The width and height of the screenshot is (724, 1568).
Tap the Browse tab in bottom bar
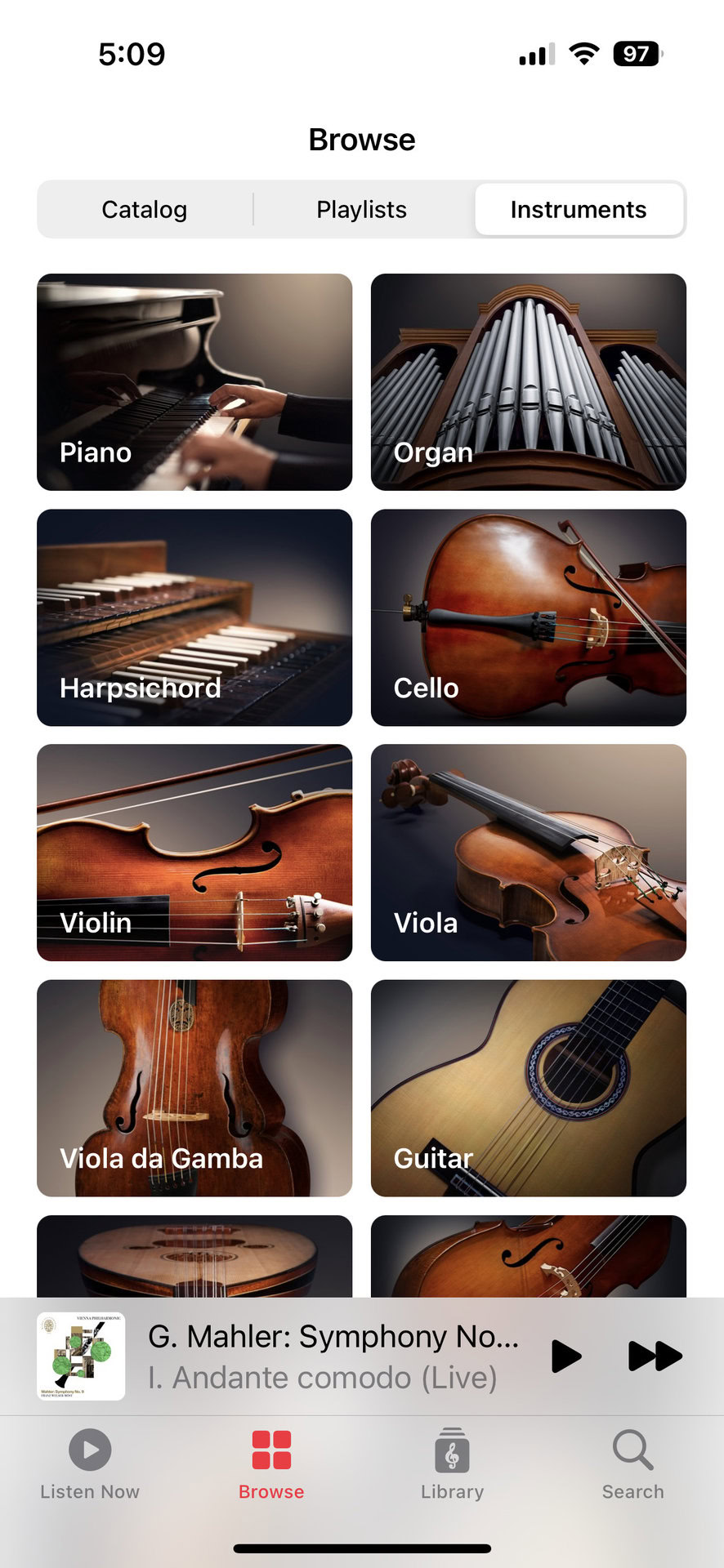pos(271,1464)
